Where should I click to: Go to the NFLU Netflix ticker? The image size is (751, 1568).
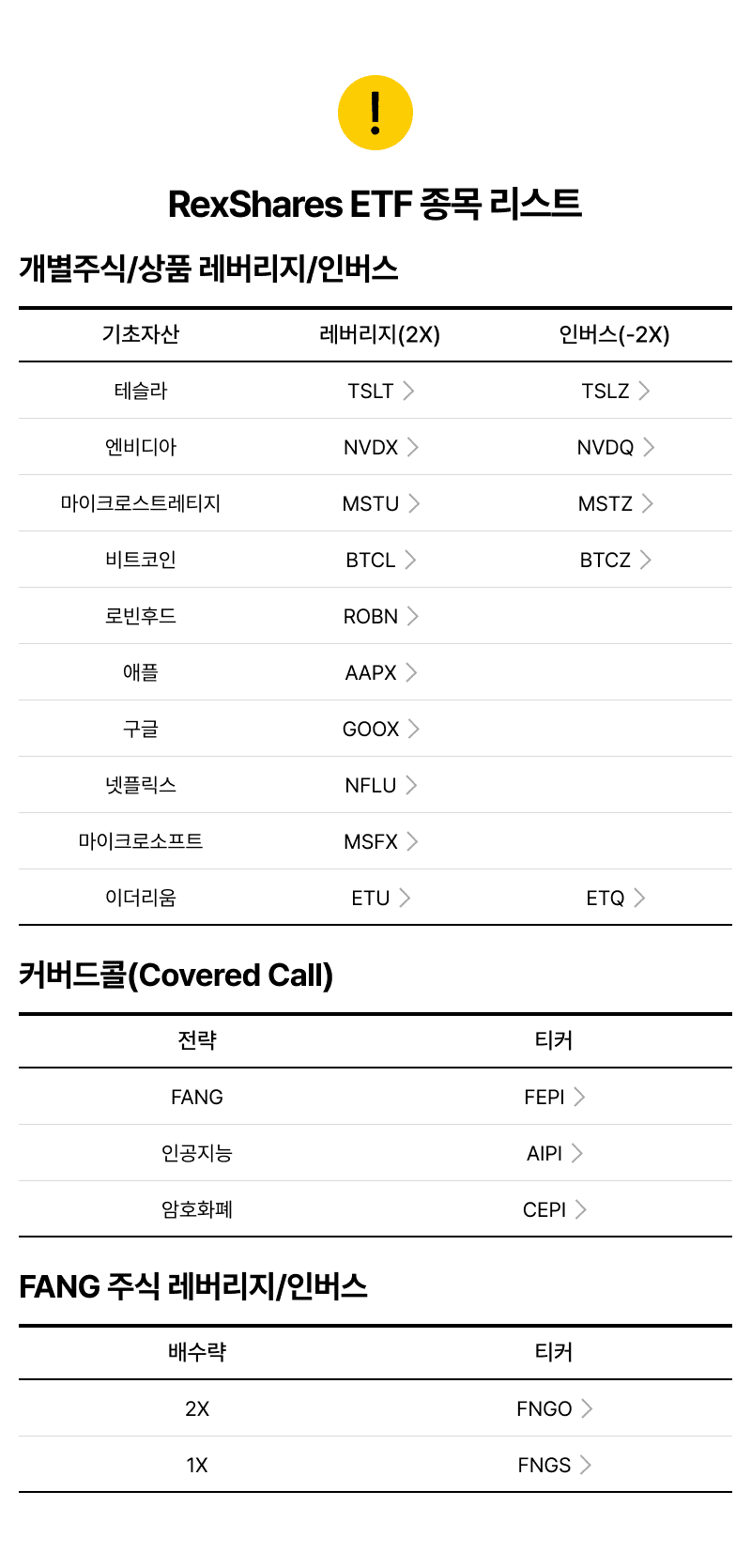[380, 785]
